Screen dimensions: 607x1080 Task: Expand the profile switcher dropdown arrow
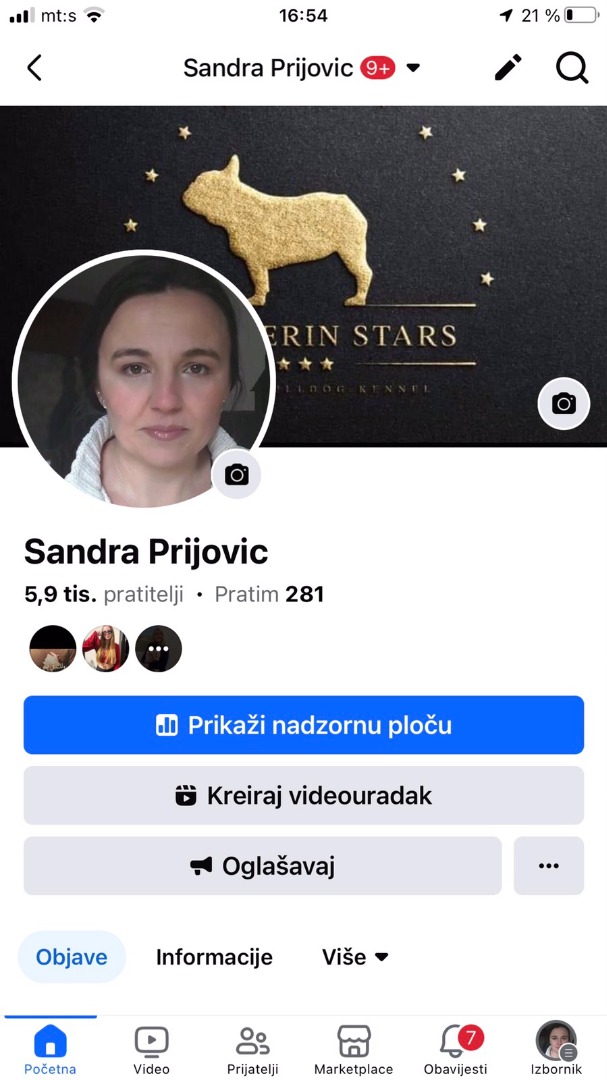[413, 68]
